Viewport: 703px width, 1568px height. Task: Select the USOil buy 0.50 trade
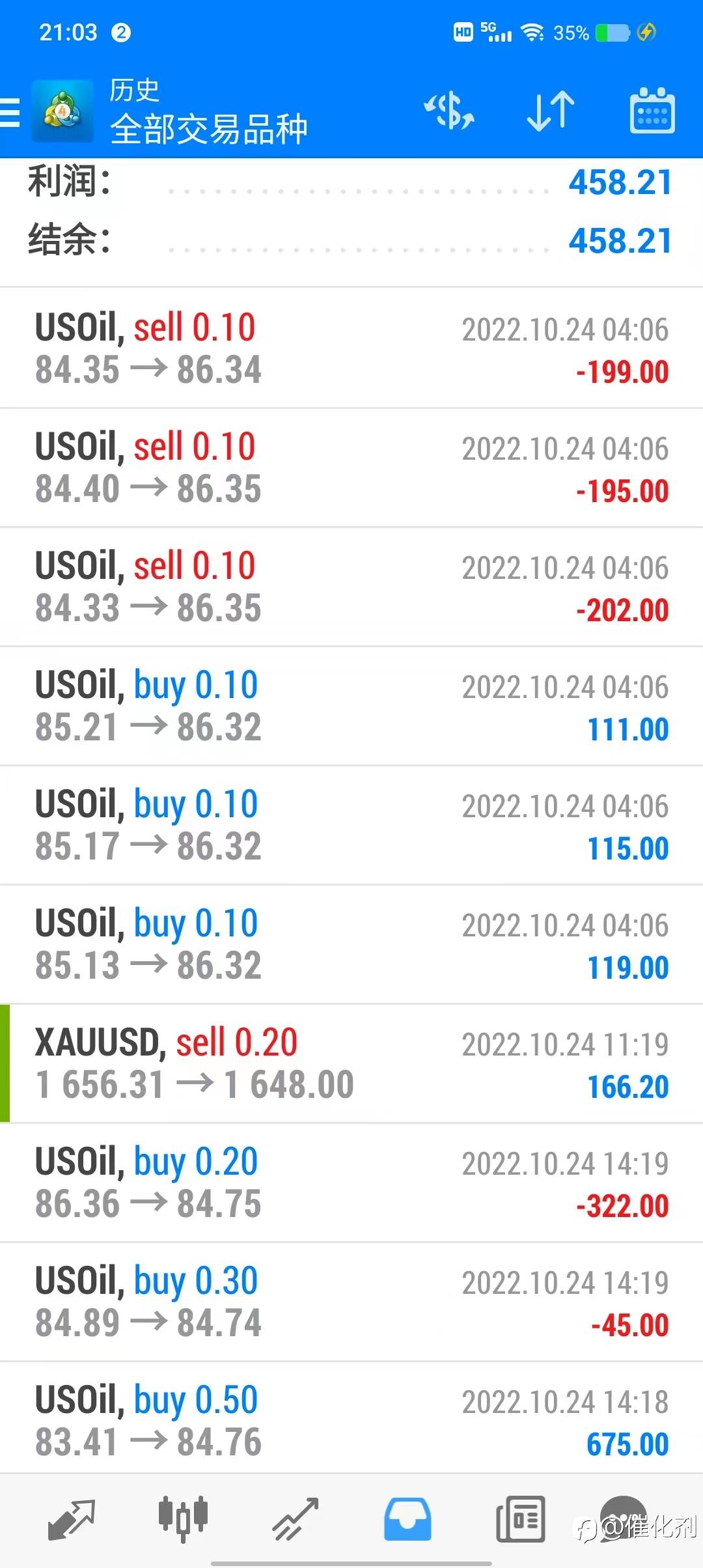click(x=351, y=1421)
